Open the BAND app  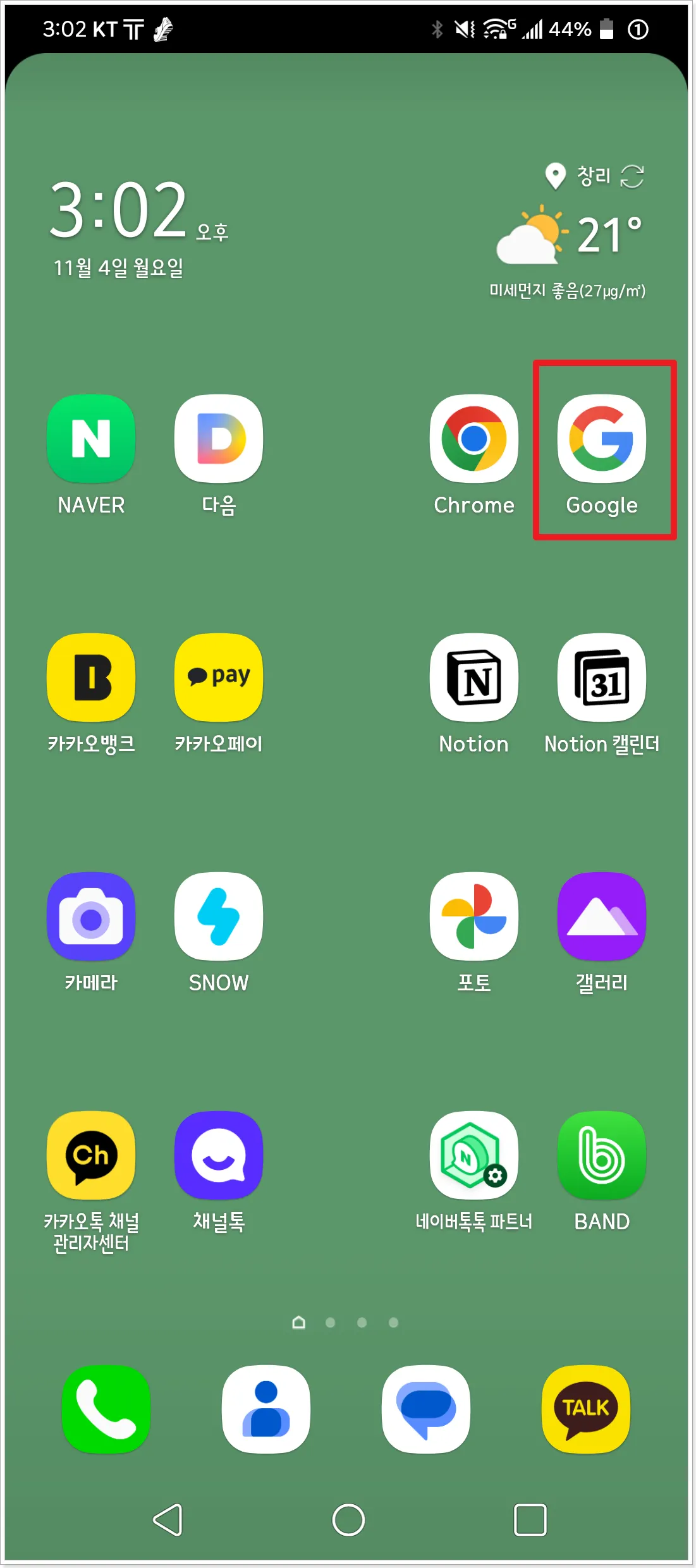pos(601,1155)
